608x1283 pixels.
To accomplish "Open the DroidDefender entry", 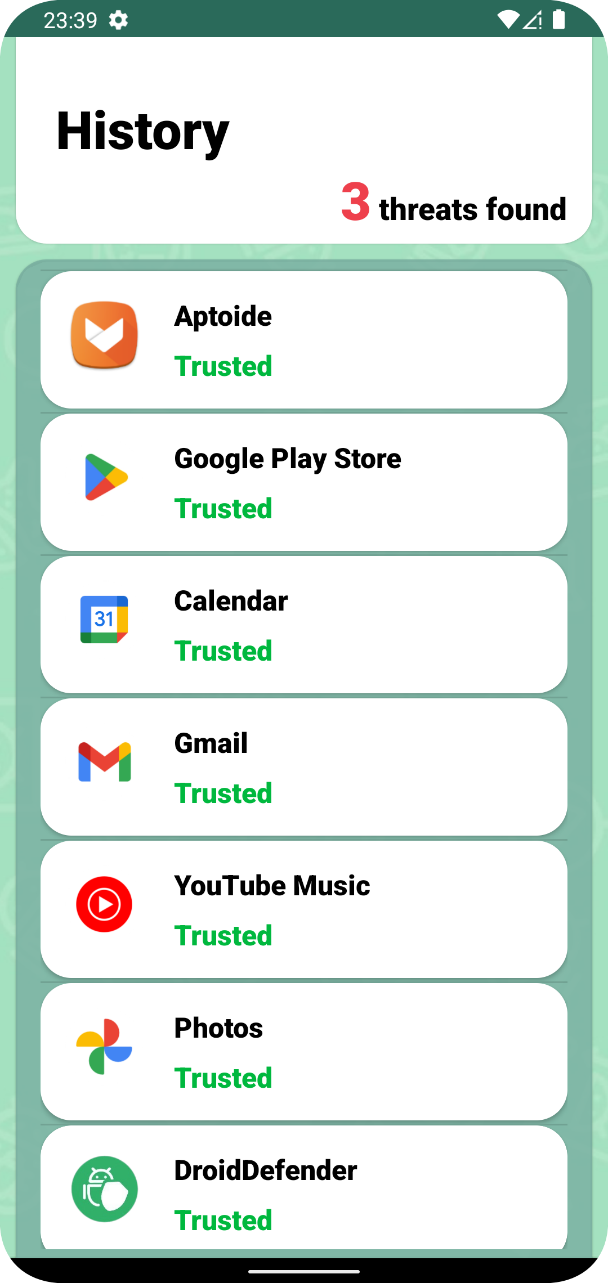I will [304, 1190].
